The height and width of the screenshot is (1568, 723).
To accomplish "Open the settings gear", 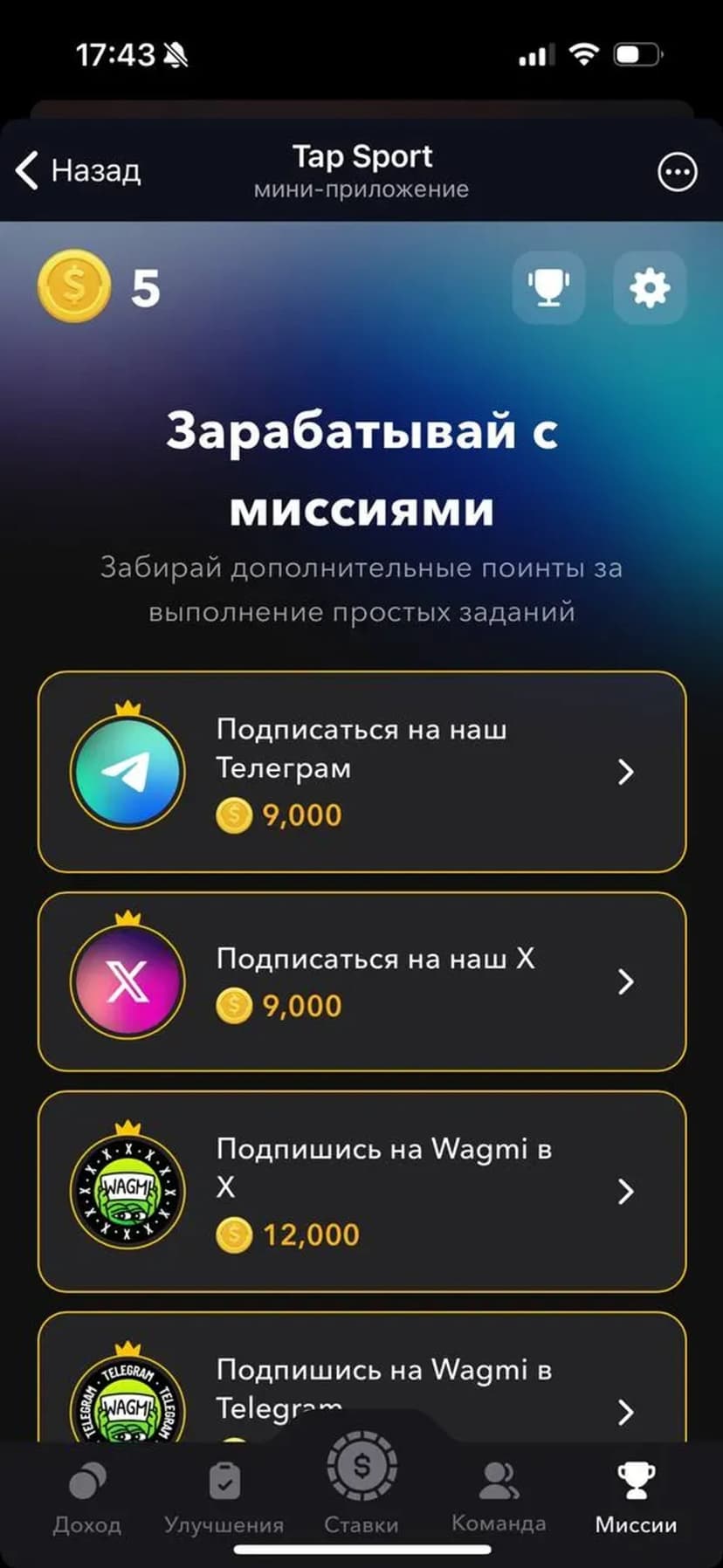I will (x=650, y=287).
